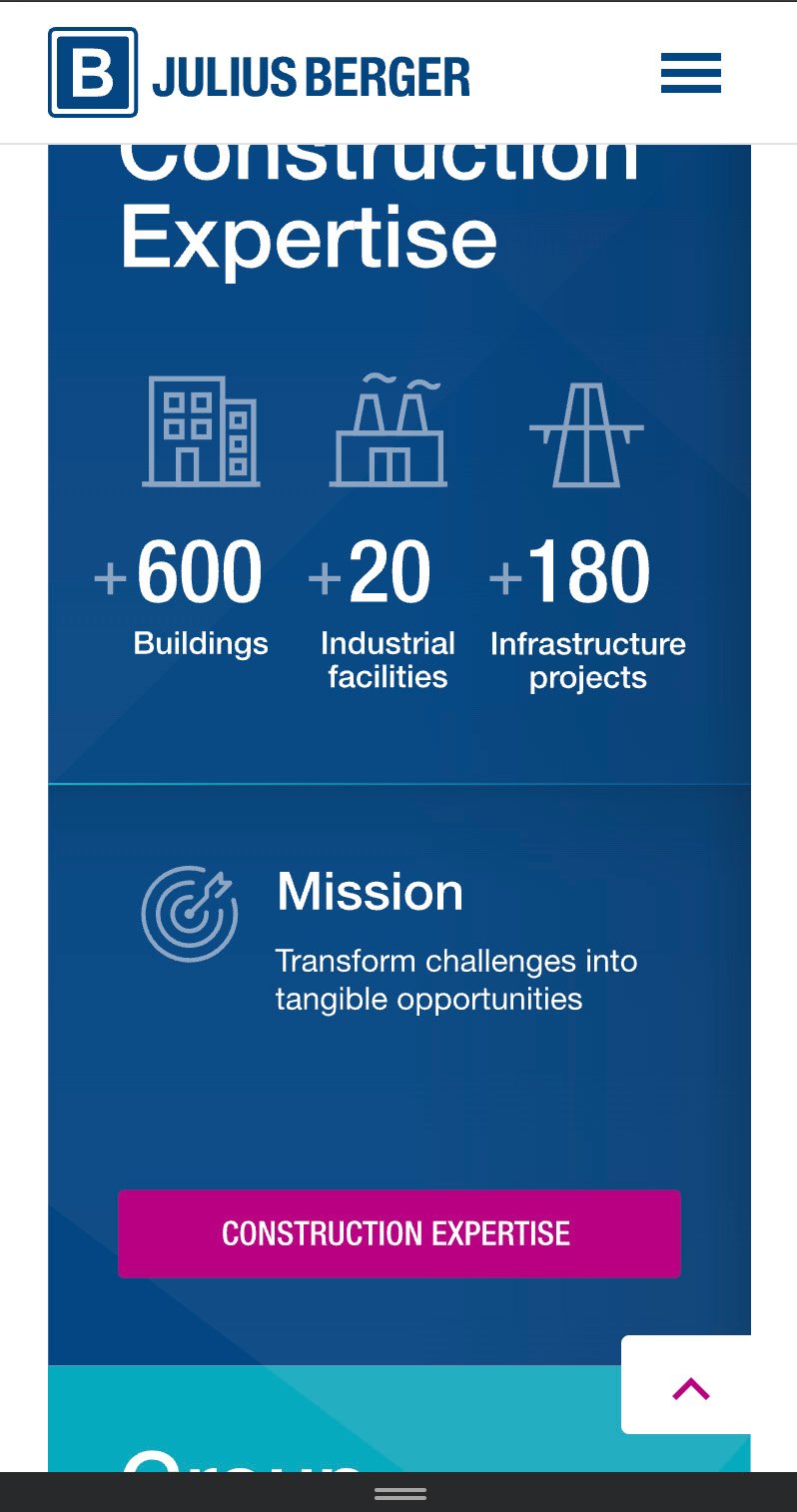
Task: Open the hamburger navigation menu
Action: click(x=690, y=74)
